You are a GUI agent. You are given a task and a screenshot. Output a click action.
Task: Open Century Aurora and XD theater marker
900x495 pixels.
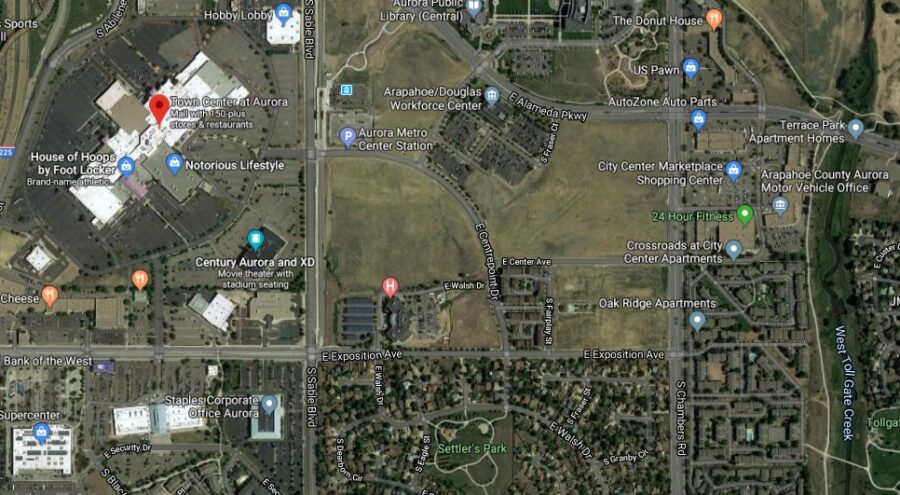pyautogui.click(x=256, y=240)
